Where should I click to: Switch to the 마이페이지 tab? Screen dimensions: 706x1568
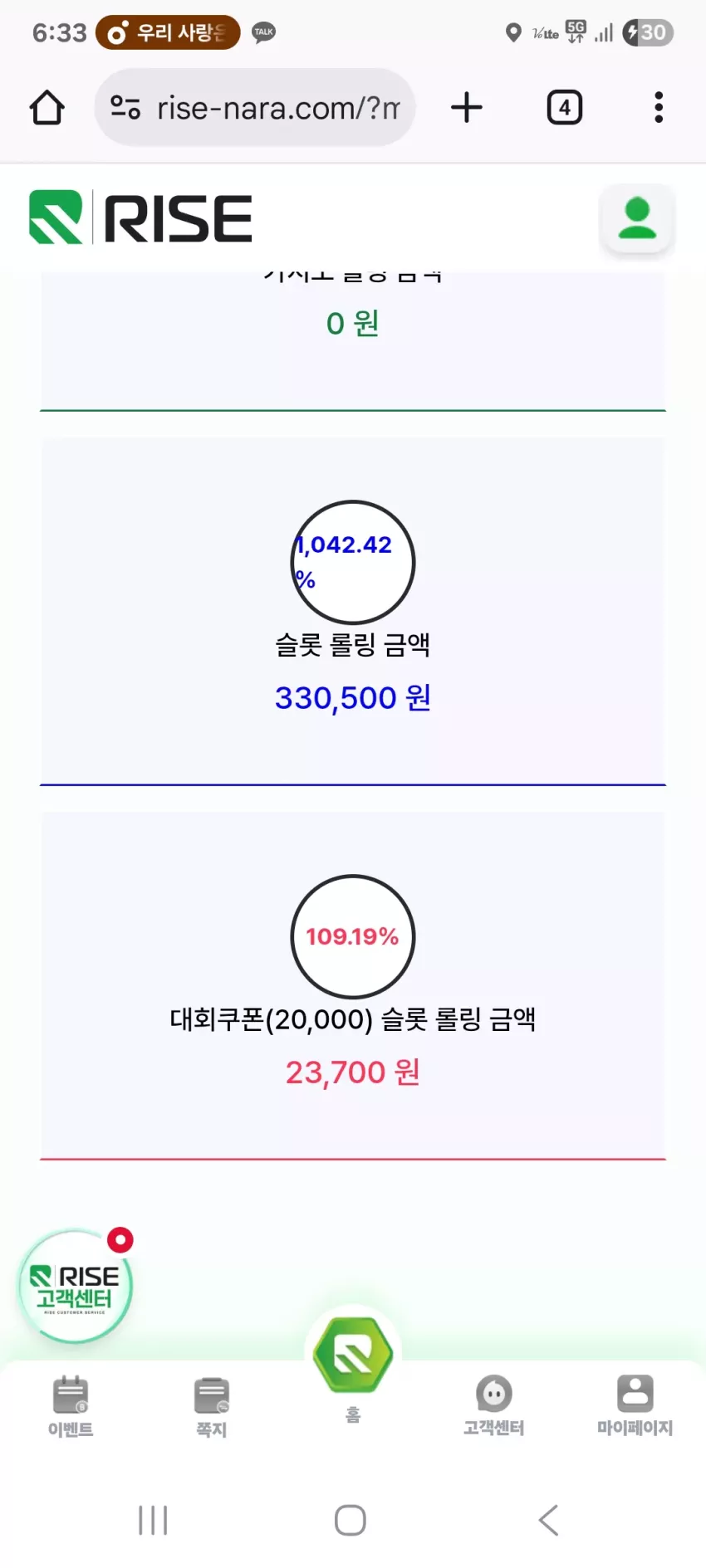(x=635, y=1405)
